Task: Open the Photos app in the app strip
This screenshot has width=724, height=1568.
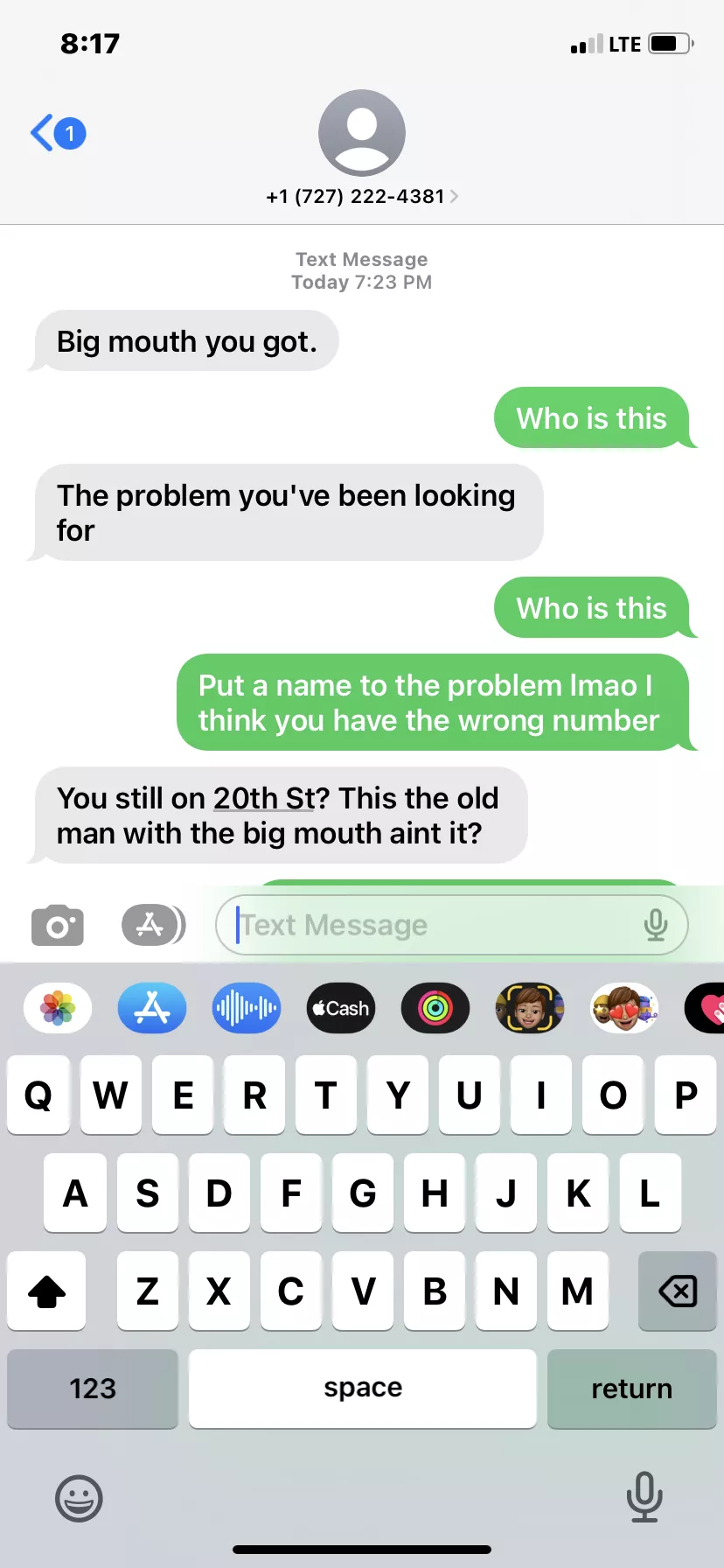Action: pyautogui.click(x=58, y=1008)
